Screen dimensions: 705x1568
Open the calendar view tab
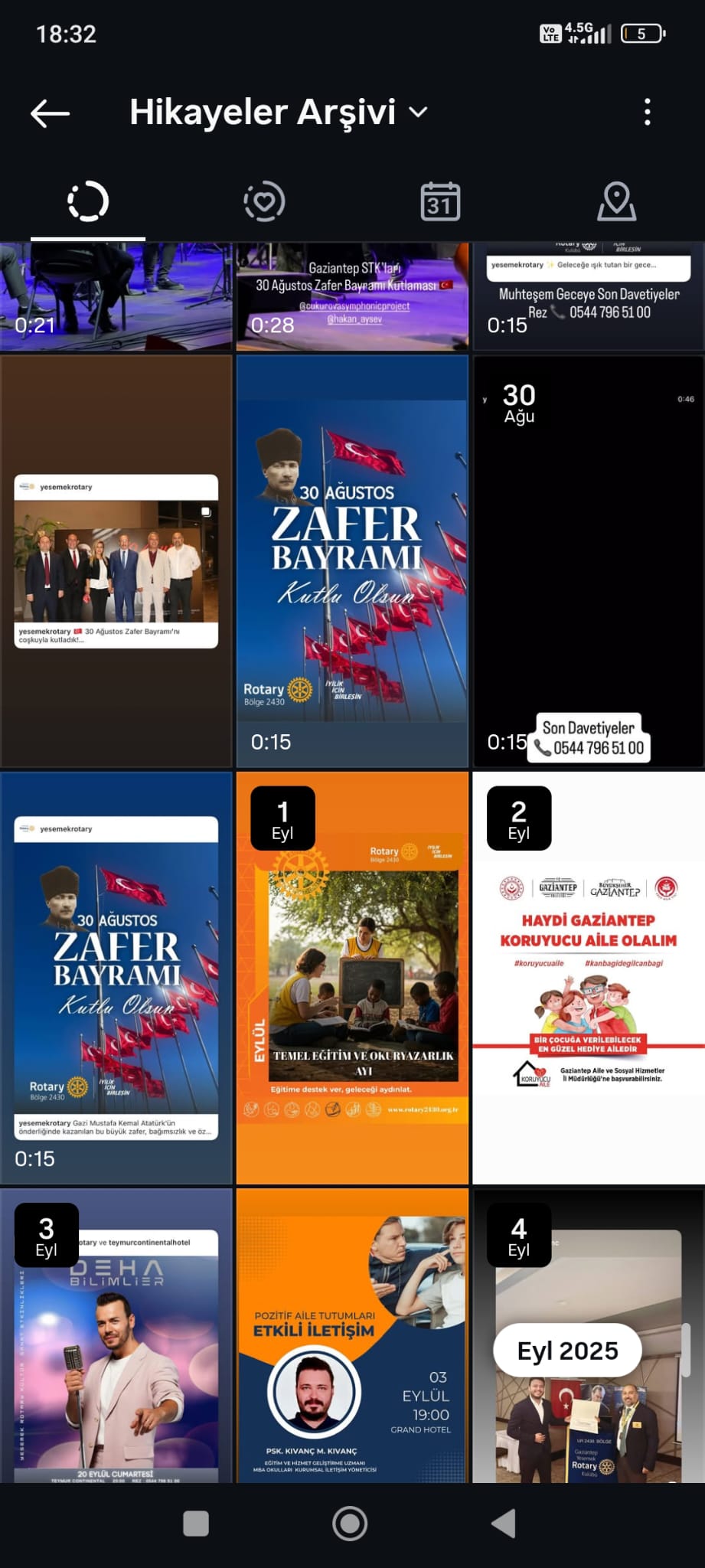point(440,202)
